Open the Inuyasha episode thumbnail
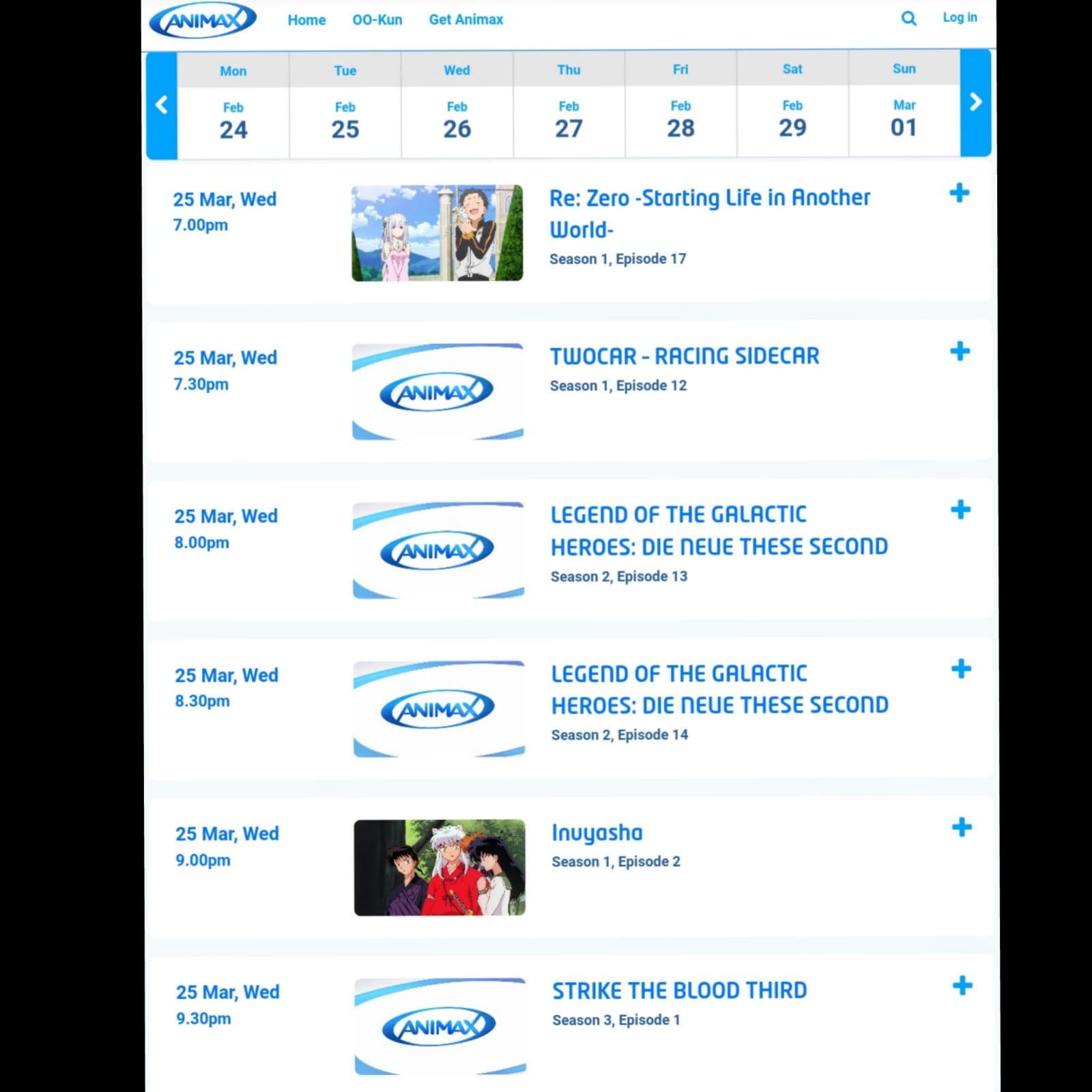This screenshot has height=1092, width=1092. pyautogui.click(x=440, y=867)
